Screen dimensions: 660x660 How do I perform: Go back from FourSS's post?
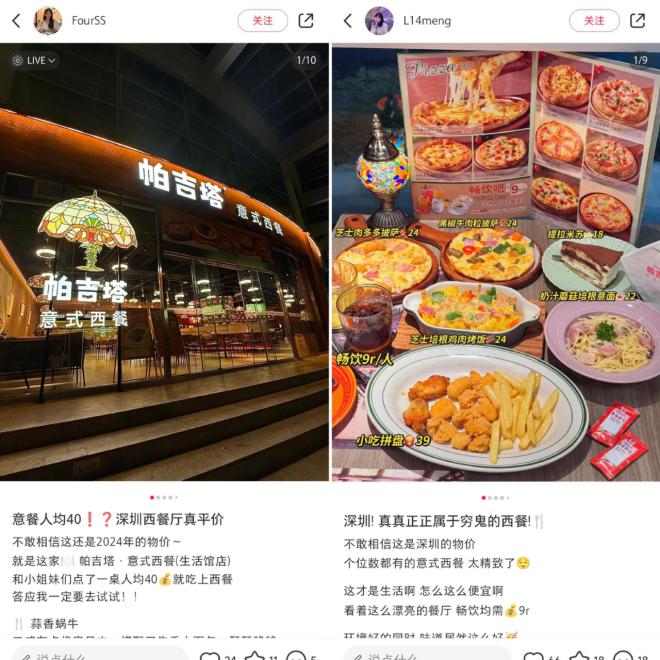coord(16,21)
